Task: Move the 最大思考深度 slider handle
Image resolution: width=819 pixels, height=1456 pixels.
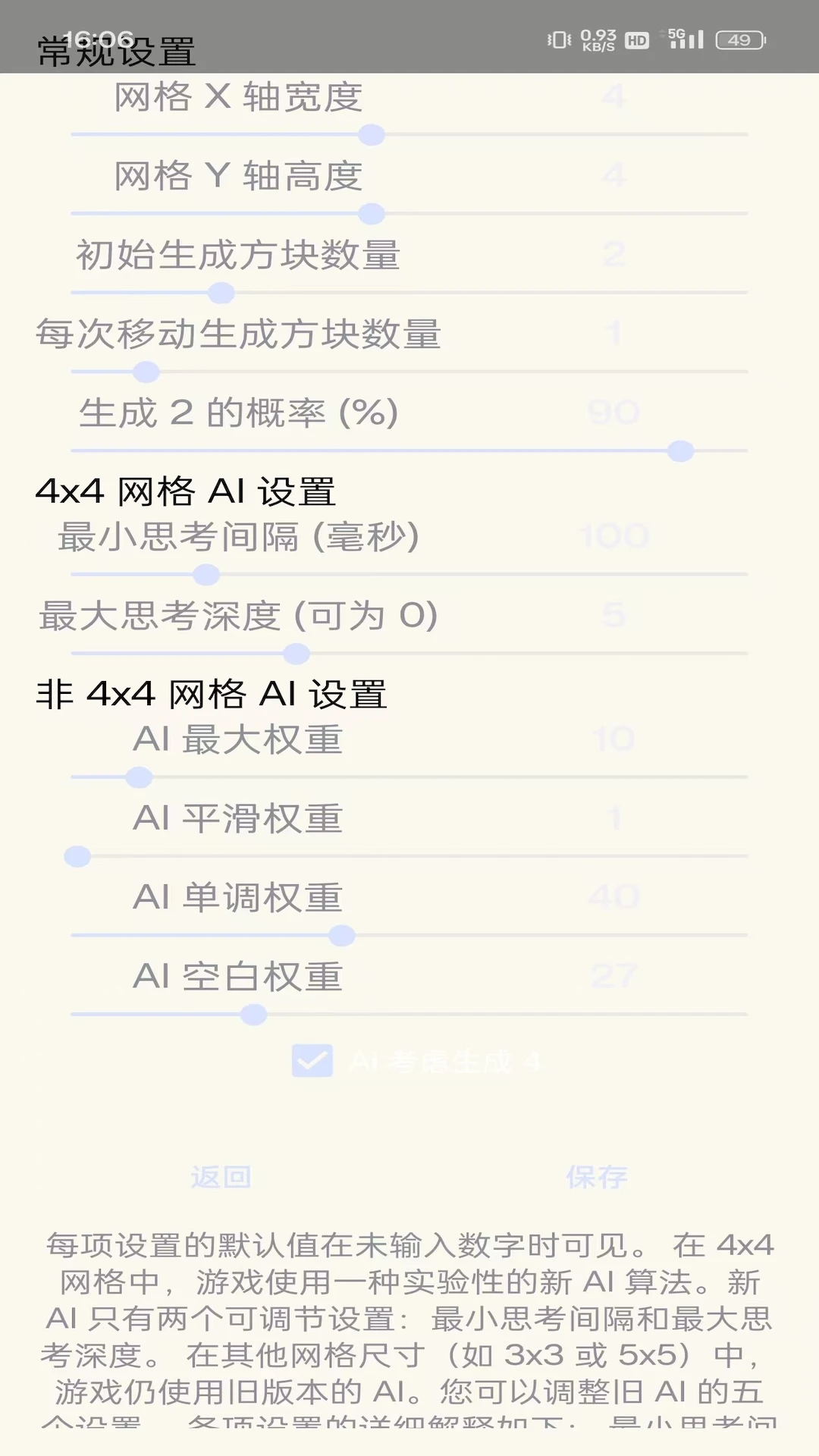Action: coord(296,652)
